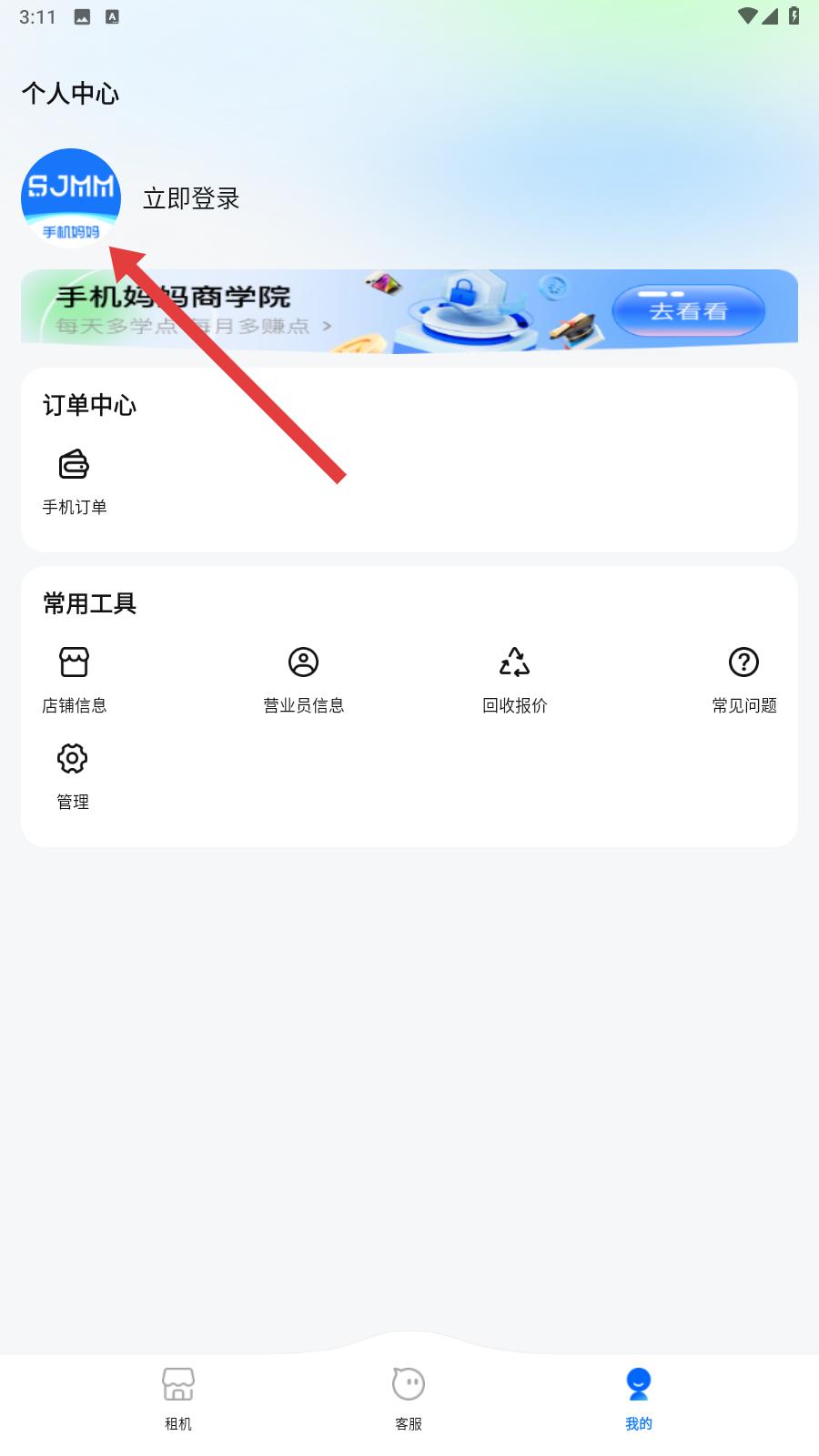Tap the 回收报价 recycle icon
The width and height of the screenshot is (819, 1456).
pyautogui.click(x=514, y=662)
